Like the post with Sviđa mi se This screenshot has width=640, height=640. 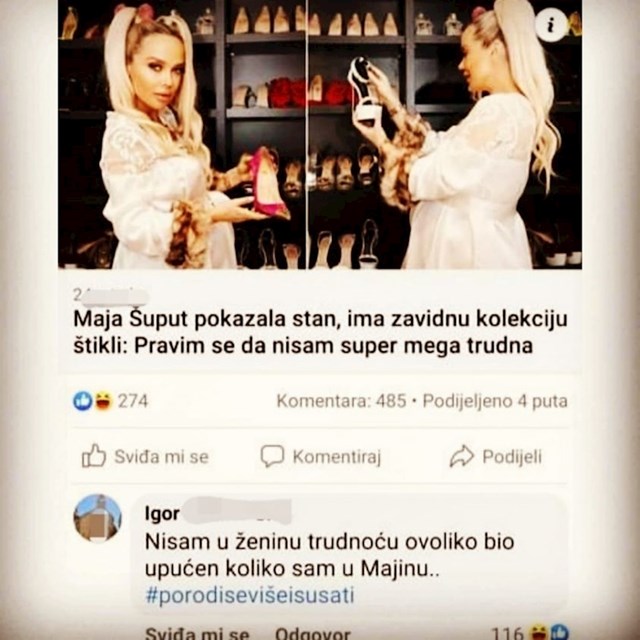146,457
